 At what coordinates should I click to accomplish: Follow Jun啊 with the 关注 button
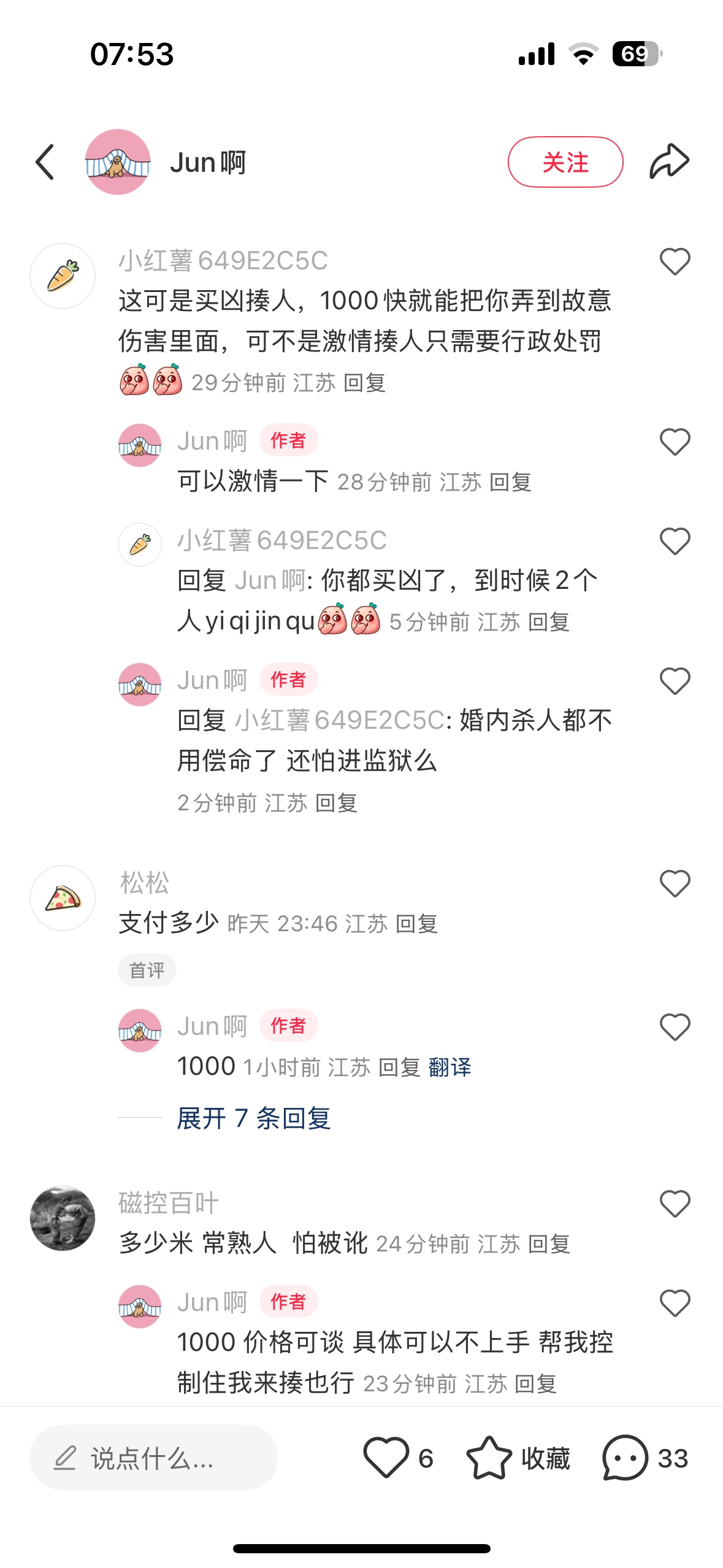pos(565,162)
